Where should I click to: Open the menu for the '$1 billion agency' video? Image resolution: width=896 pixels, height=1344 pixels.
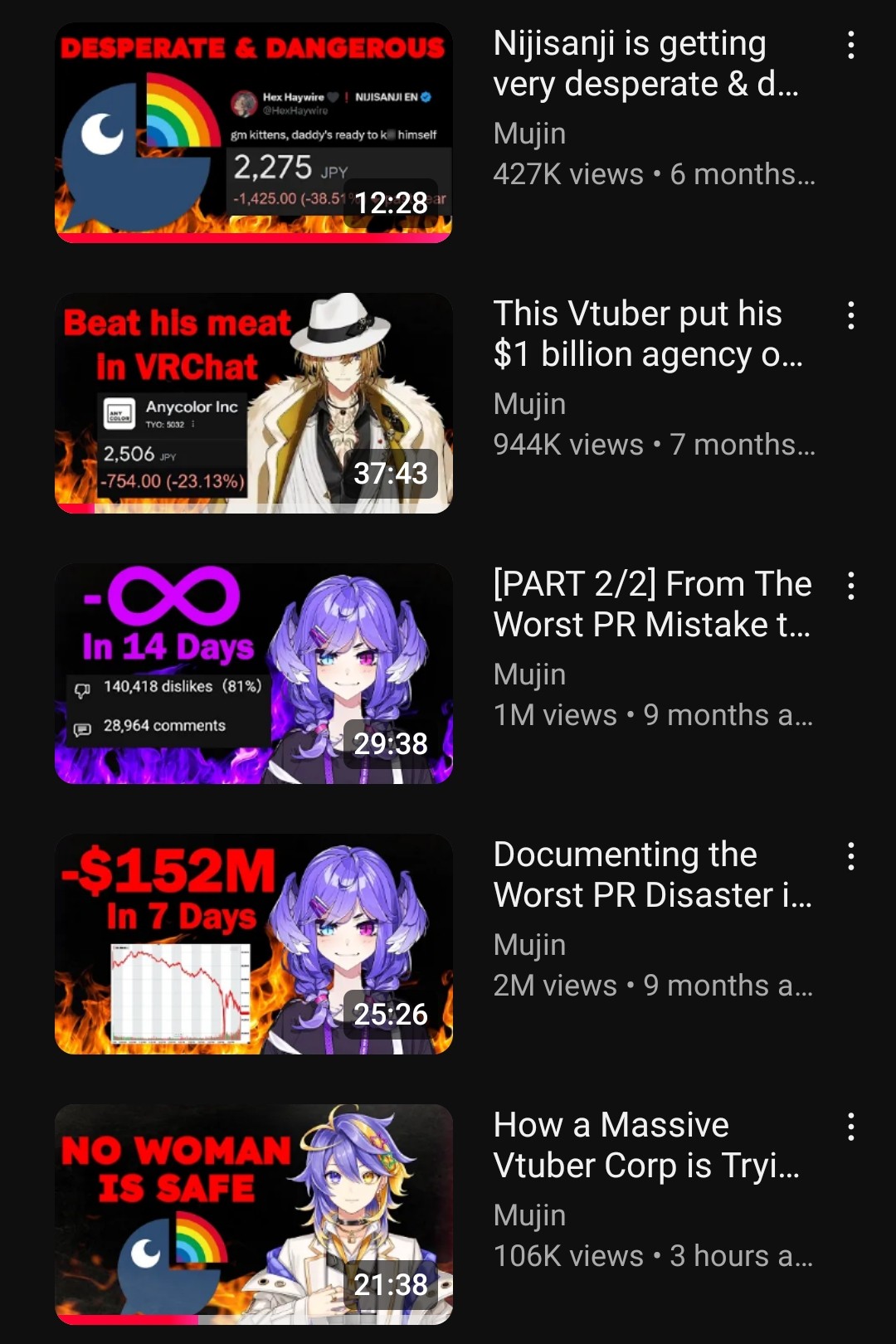click(x=850, y=315)
